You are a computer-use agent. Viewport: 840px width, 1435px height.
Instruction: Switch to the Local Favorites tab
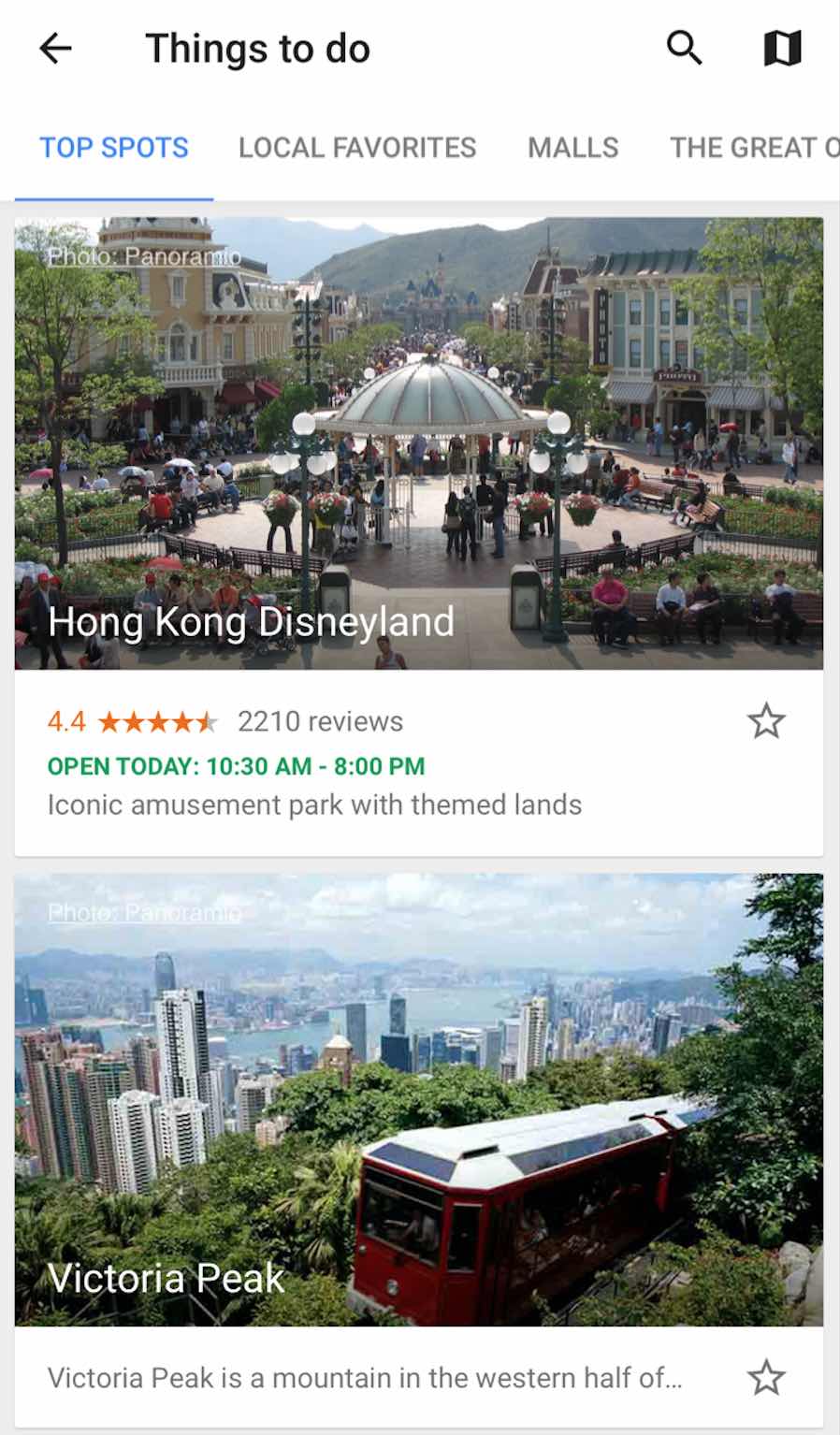coord(357,148)
